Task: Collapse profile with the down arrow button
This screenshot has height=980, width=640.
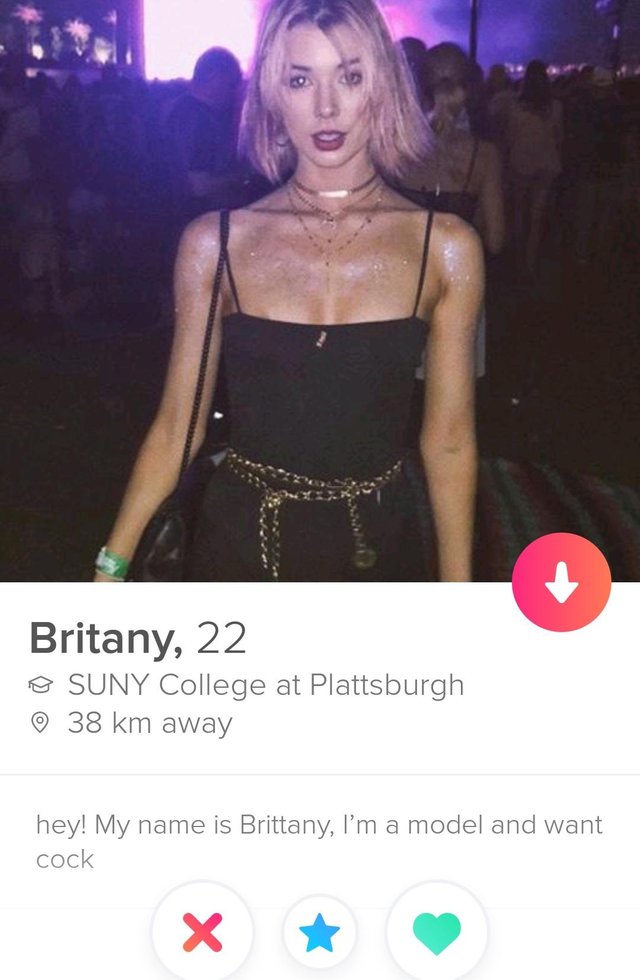Action: [561, 583]
